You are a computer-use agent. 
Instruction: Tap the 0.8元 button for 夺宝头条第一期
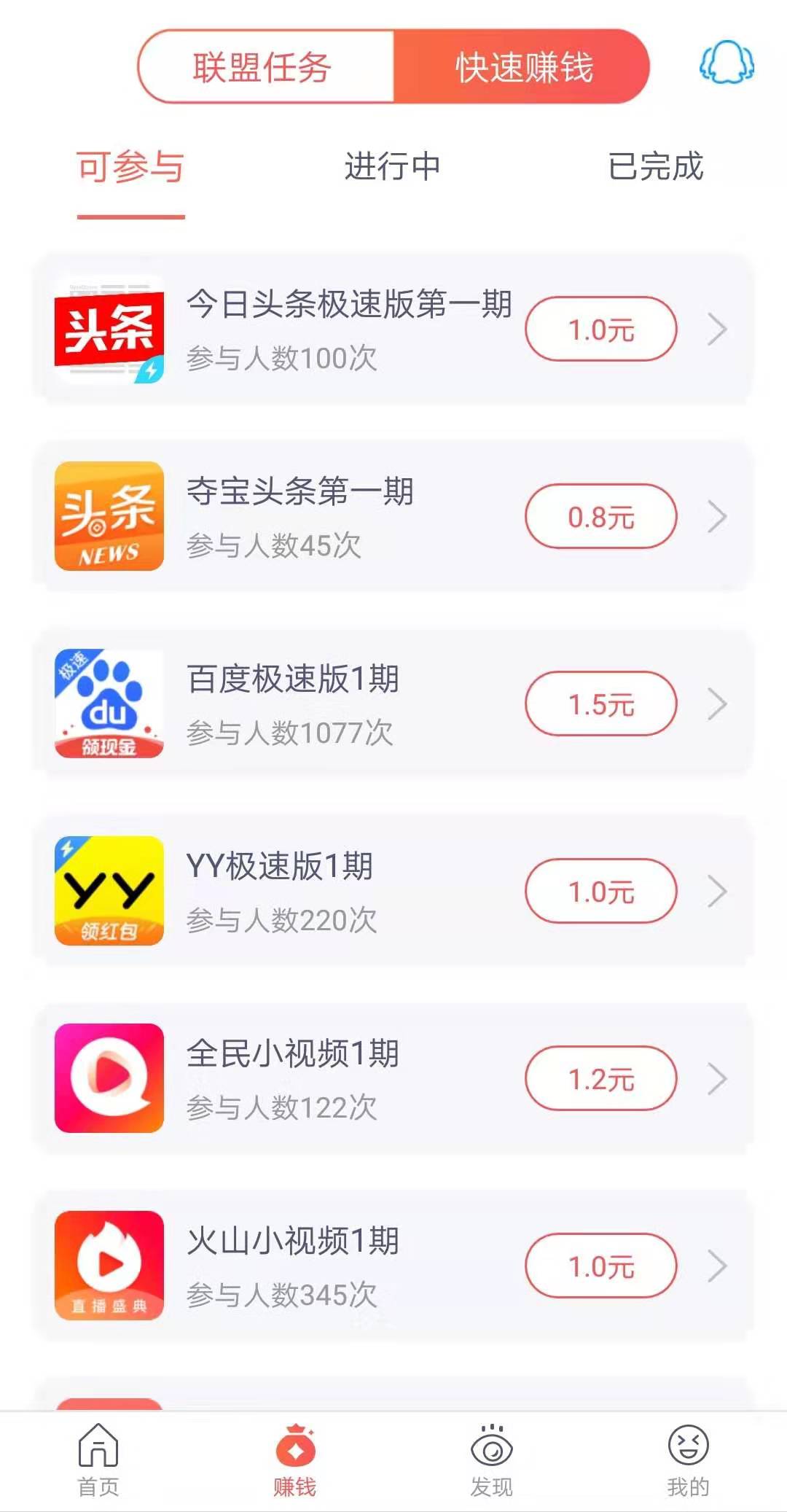[x=601, y=517]
